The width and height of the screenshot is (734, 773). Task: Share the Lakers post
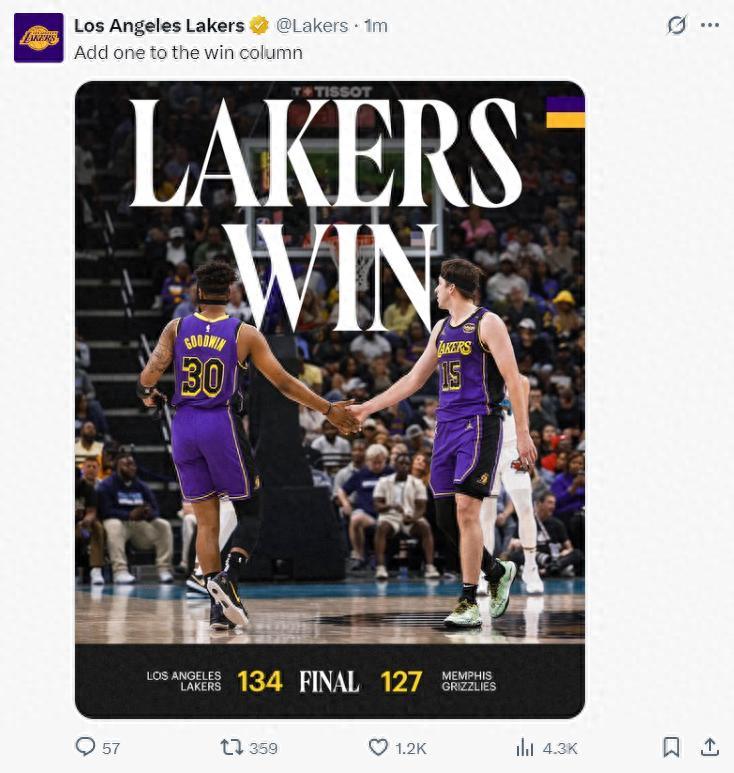click(x=709, y=747)
